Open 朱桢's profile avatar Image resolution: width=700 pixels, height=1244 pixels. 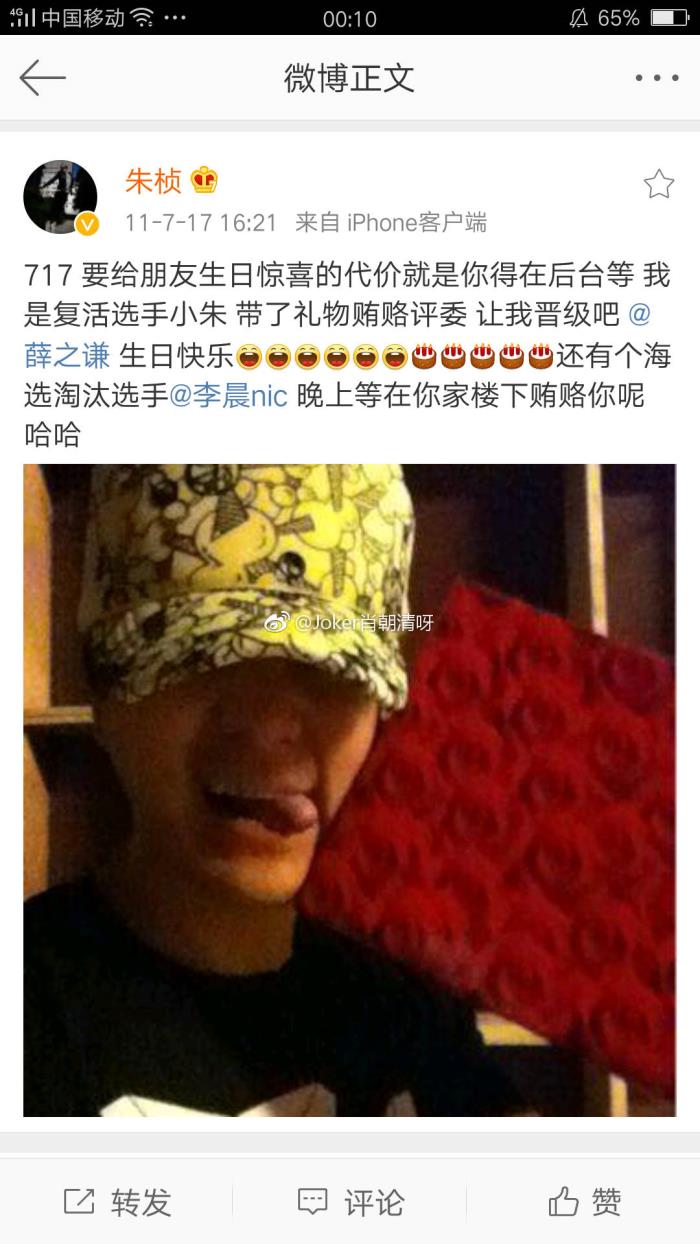60,197
